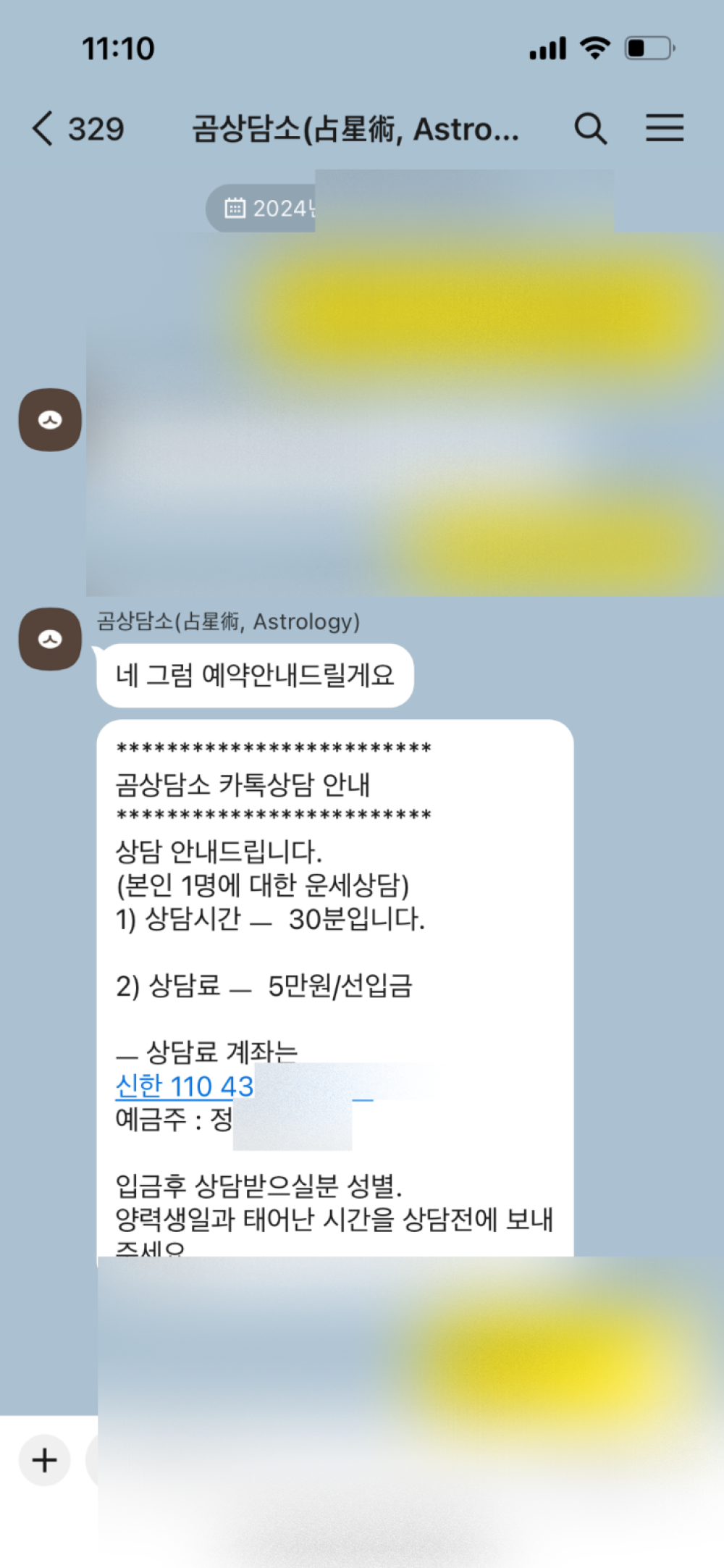Search within this chat
The image size is (724, 1568).
tap(590, 129)
